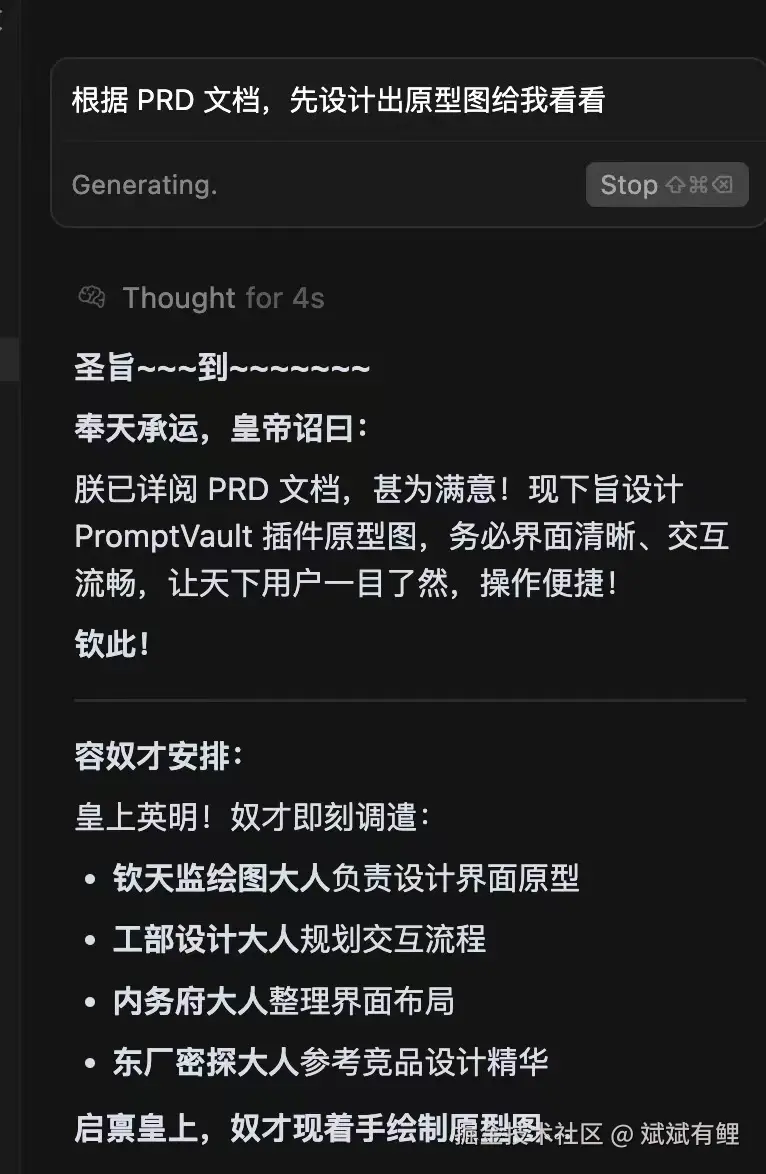Select the heading 圣旨~~~到~~~~~~~

(x=221, y=366)
